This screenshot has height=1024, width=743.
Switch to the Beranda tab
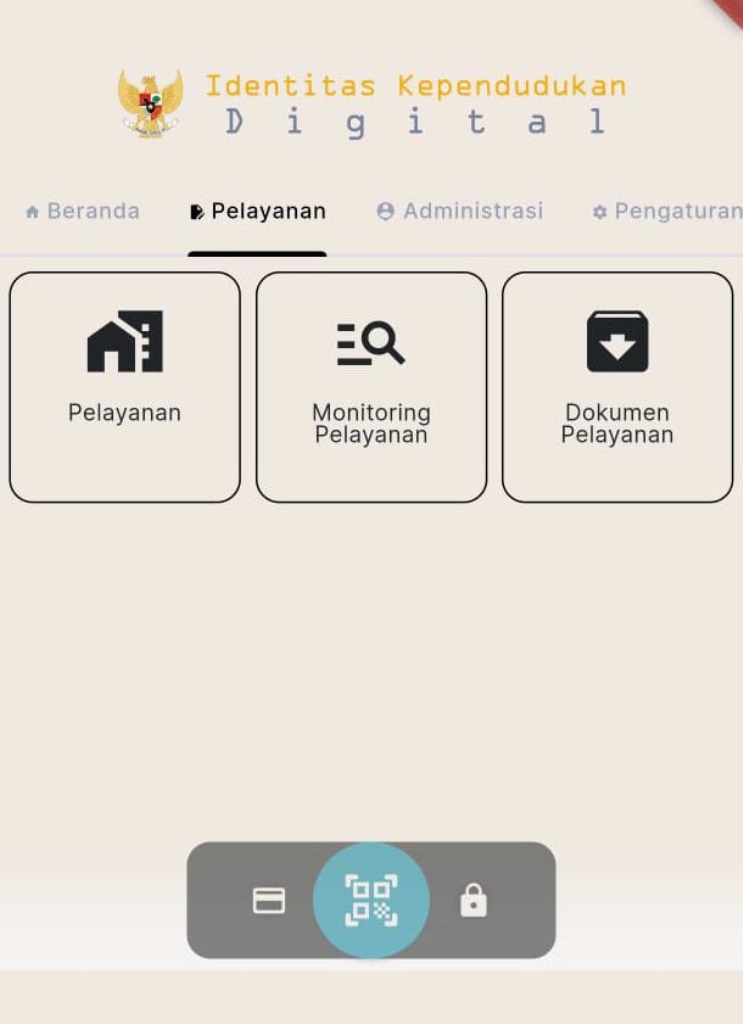click(83, 212)
